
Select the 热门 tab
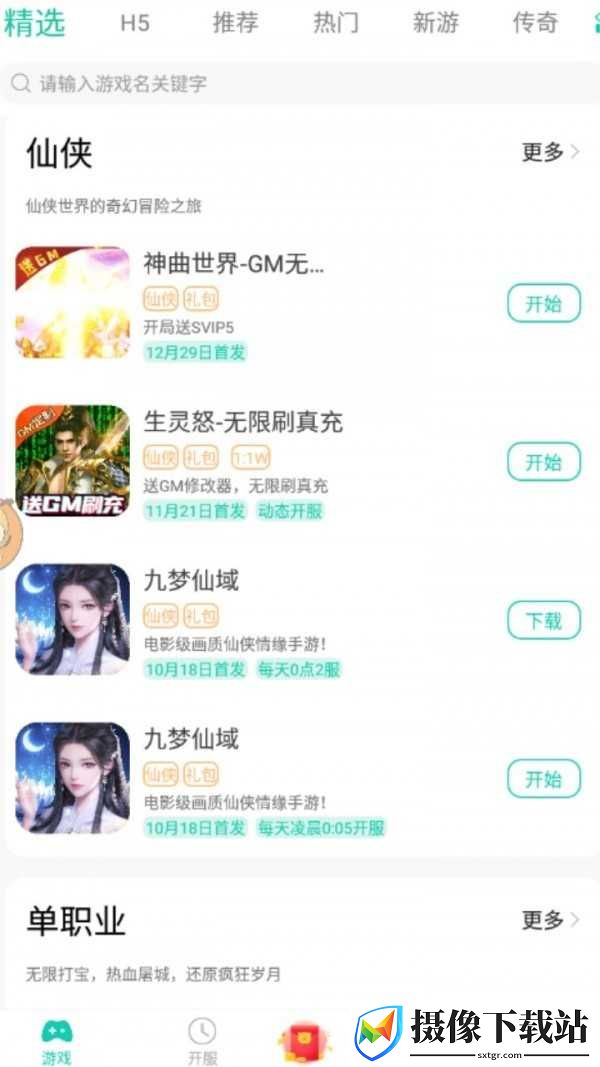(335, 23)
